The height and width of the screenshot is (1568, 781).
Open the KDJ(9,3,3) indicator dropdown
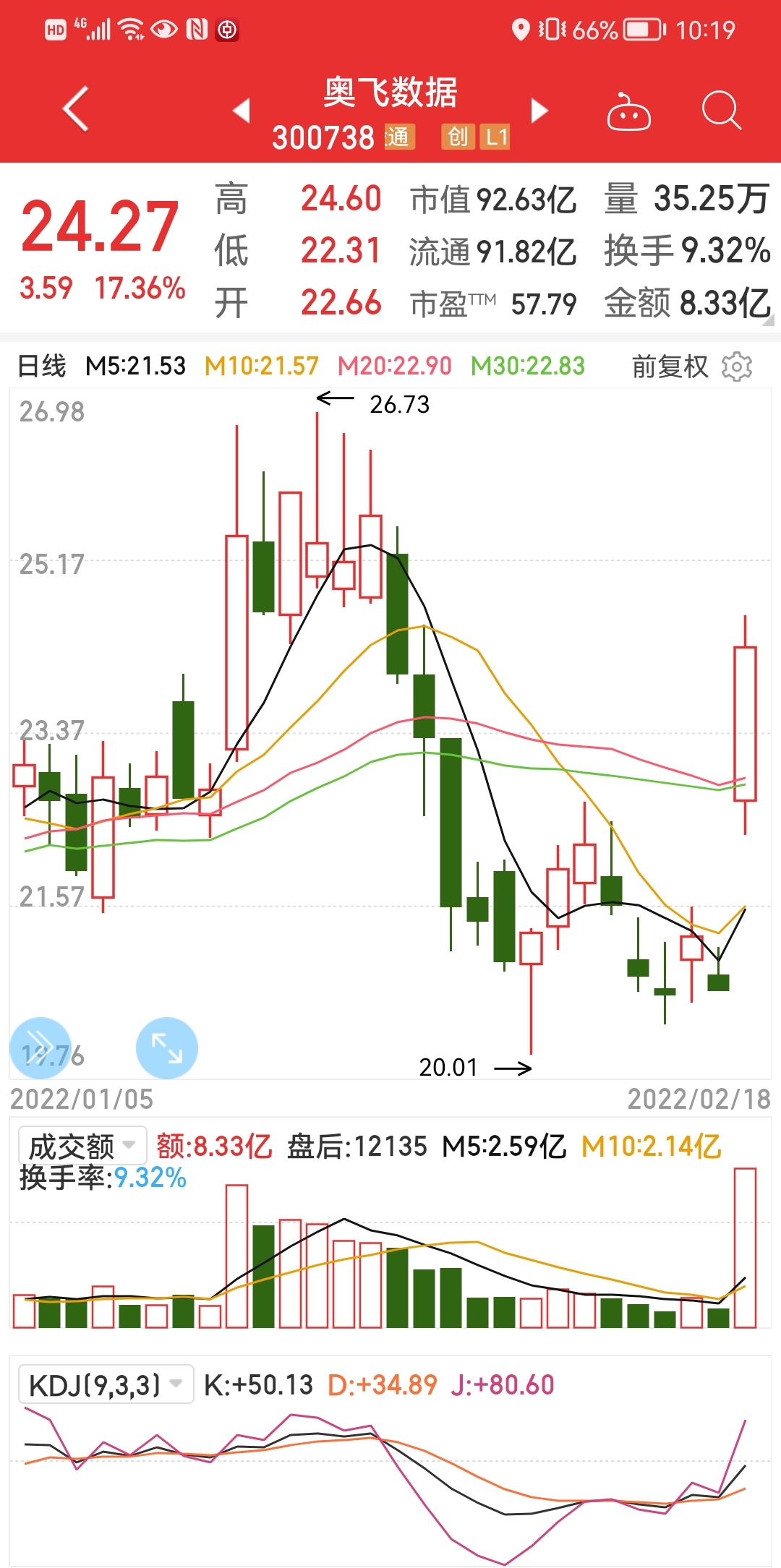106,1384
